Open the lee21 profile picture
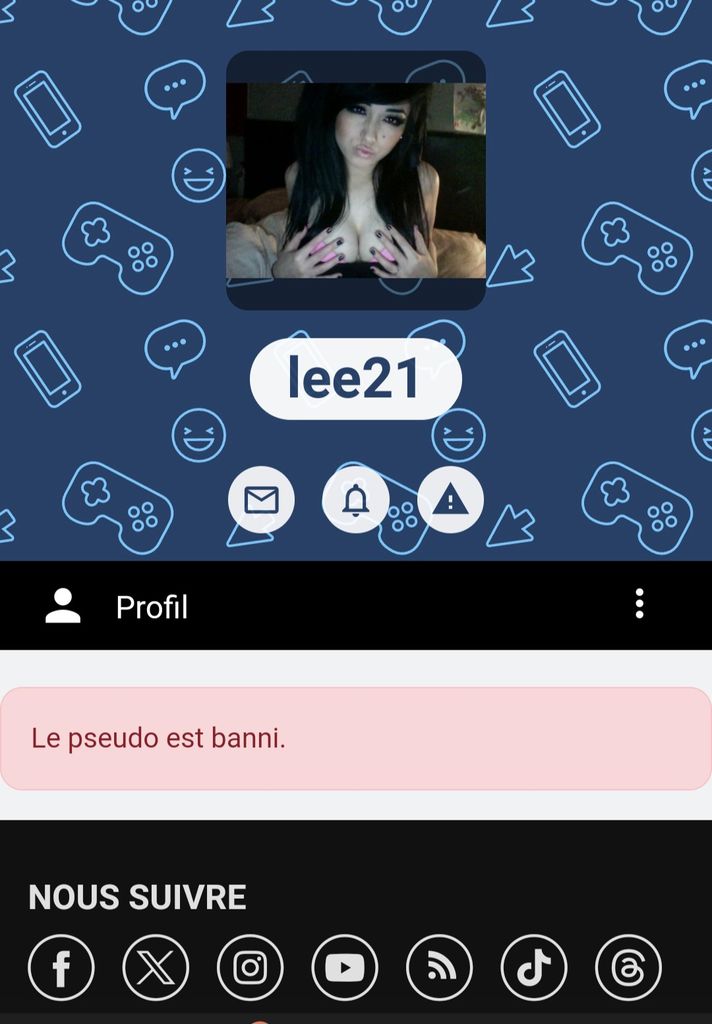This screenshot has height=1024, width=712. pos(355,180)
